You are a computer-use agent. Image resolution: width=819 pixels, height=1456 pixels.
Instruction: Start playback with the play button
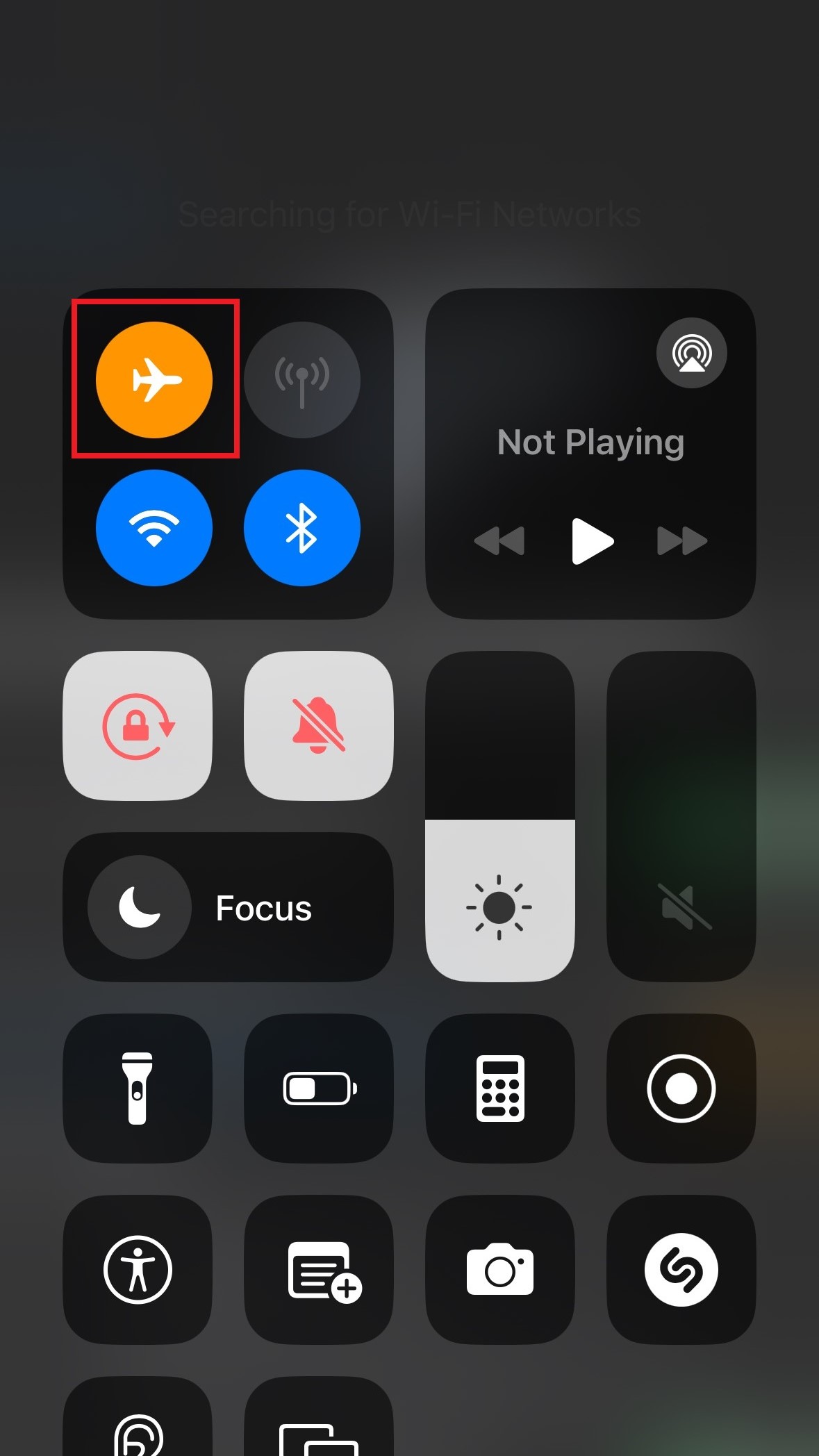[592, 541]
